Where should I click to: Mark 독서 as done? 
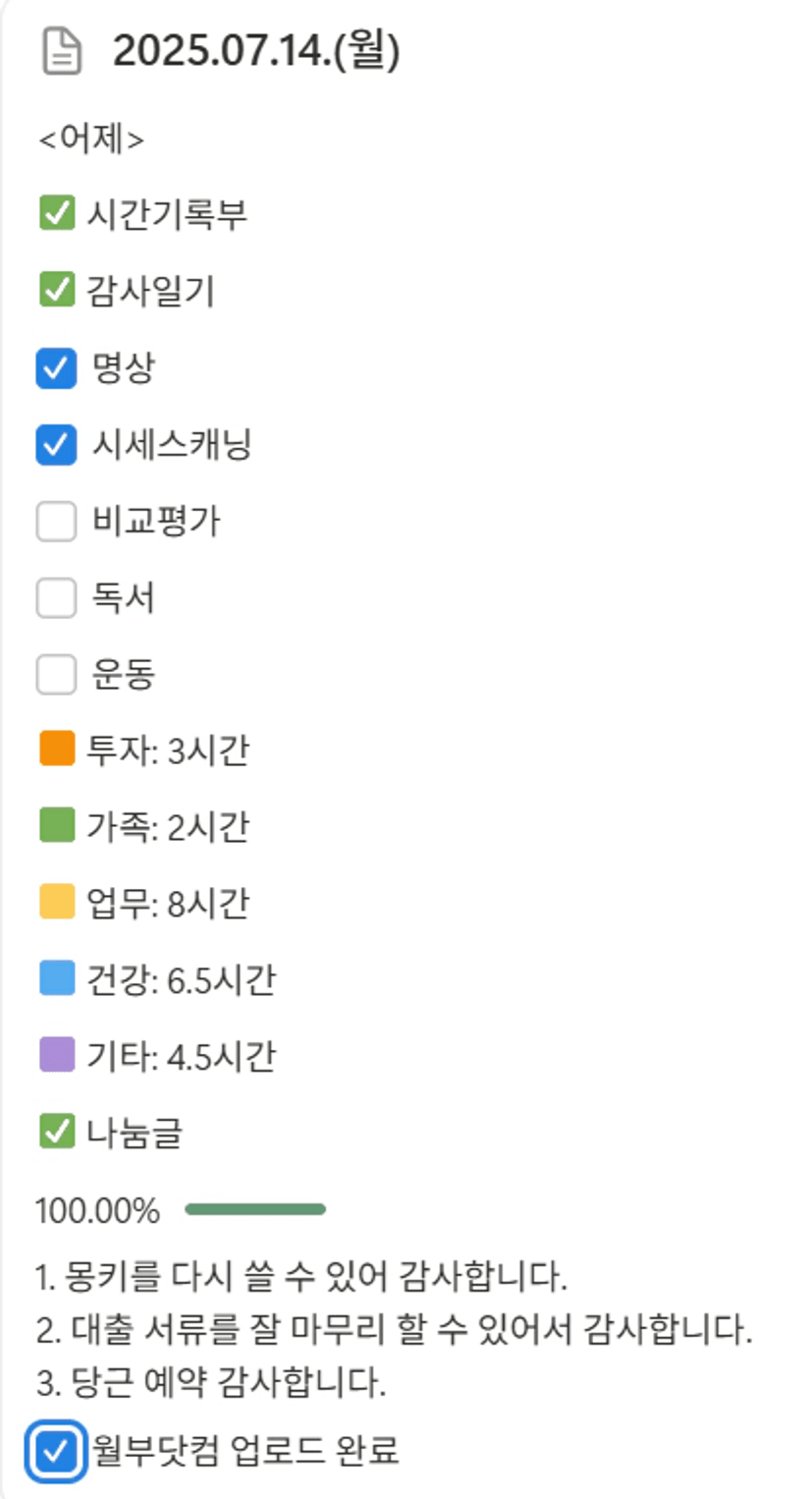point(56,598)
